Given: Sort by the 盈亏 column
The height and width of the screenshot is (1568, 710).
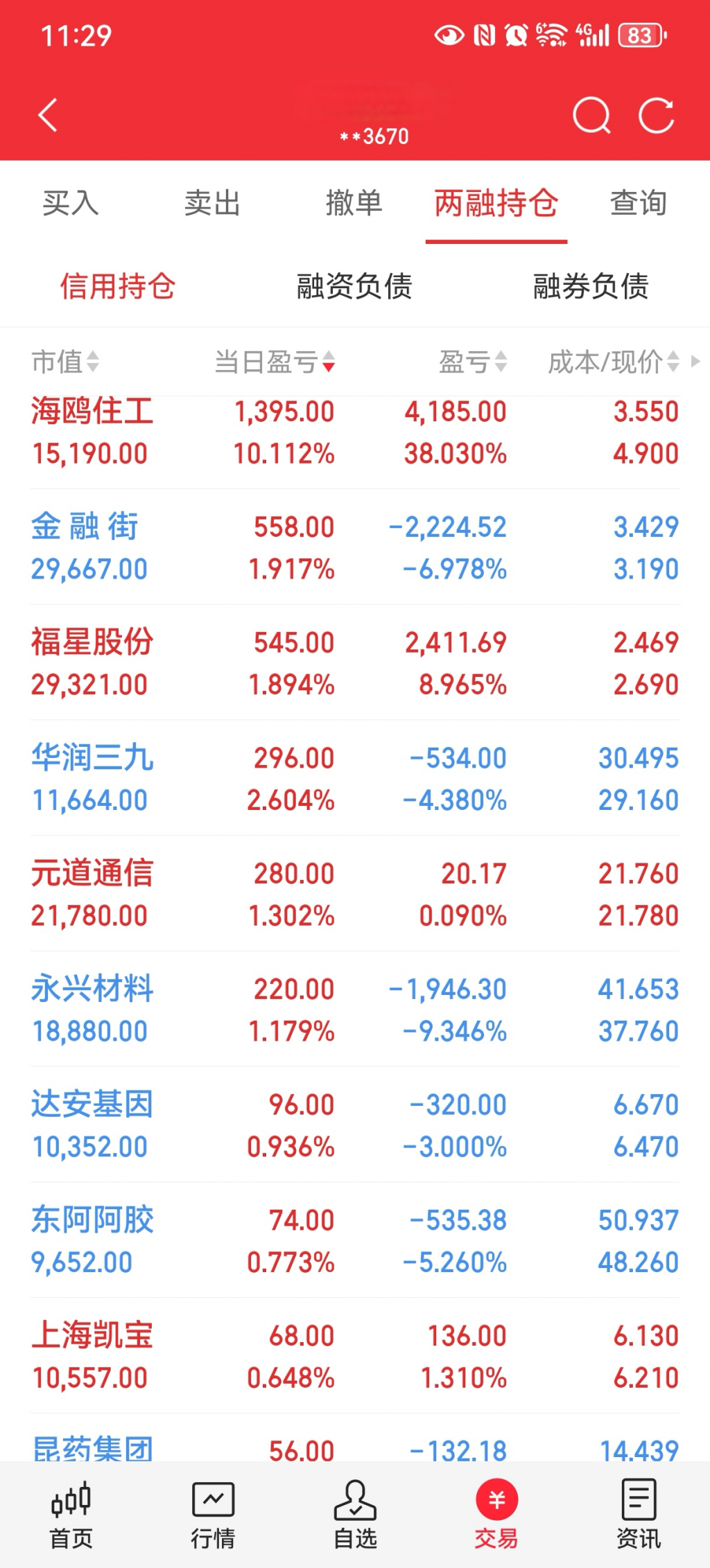Looking at the screenshot, I should (x=473, y=362).
